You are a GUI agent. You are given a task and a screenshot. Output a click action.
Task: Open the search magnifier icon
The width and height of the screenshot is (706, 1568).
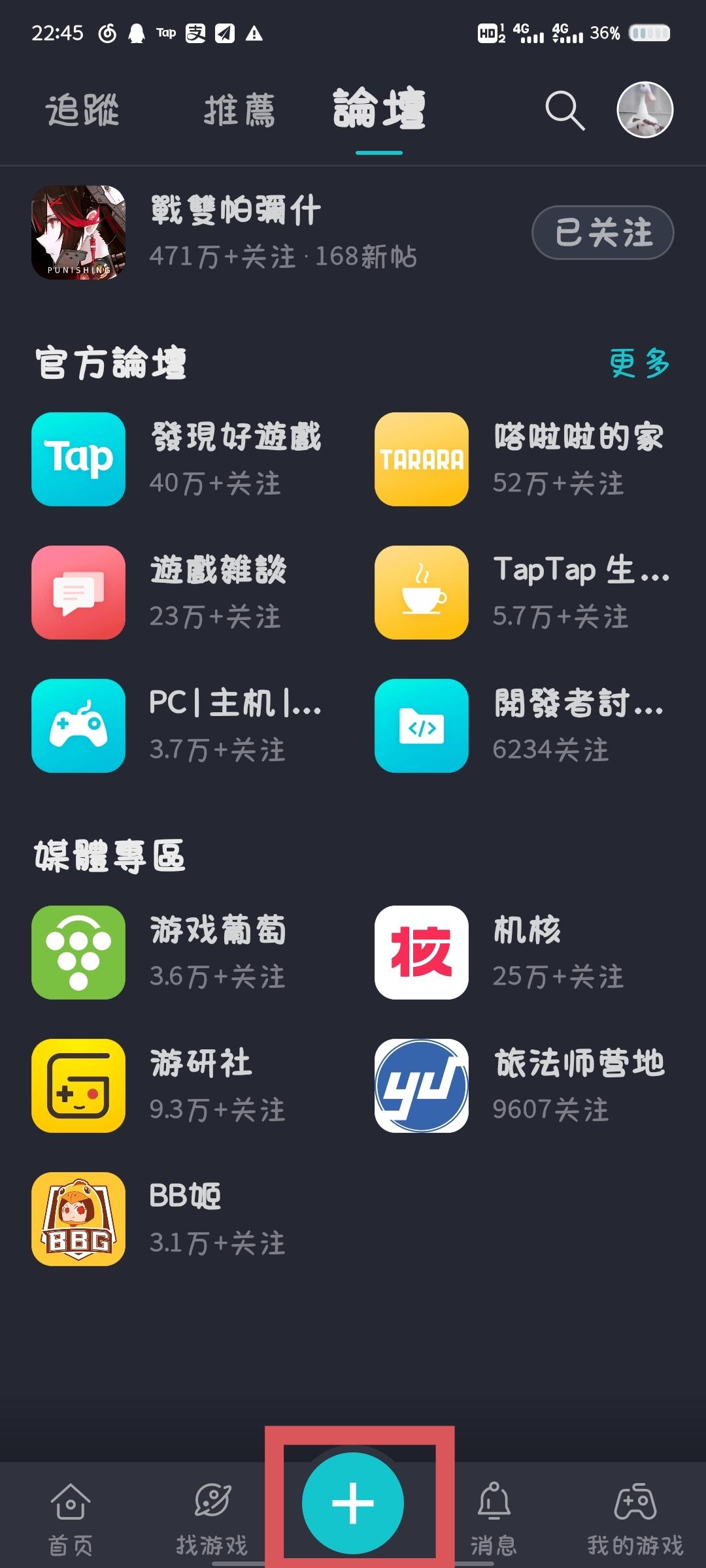[565, 110]
